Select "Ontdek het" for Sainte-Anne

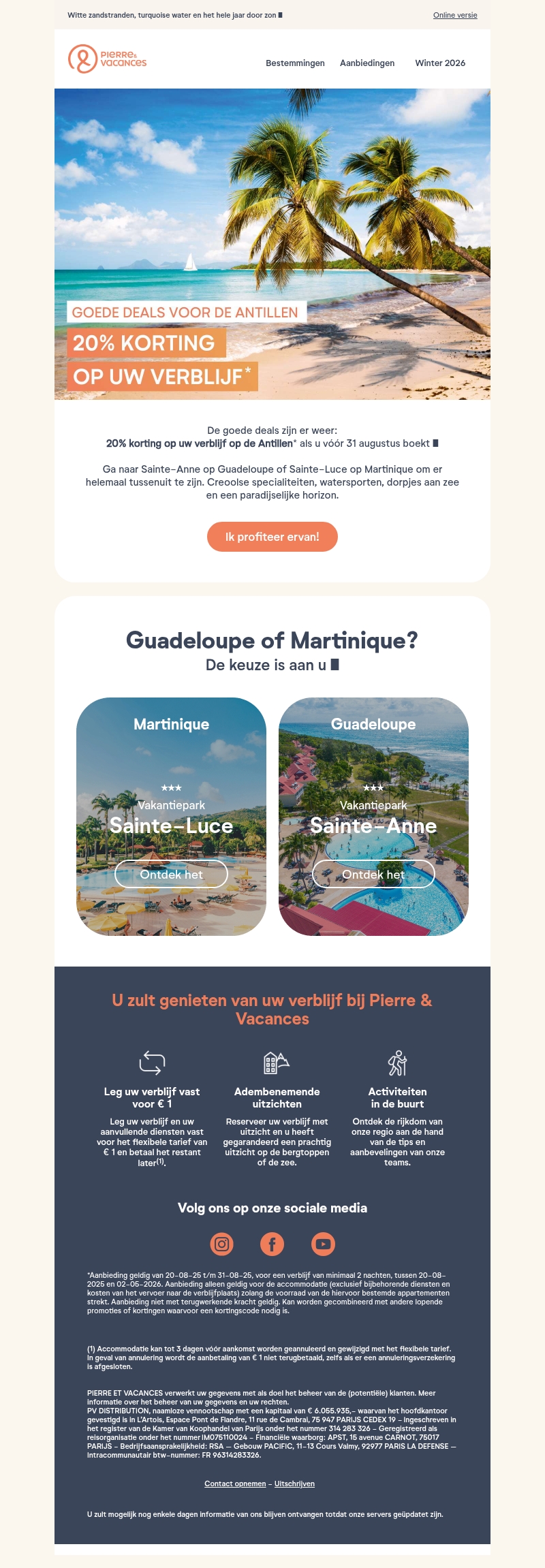coord(373,874)
